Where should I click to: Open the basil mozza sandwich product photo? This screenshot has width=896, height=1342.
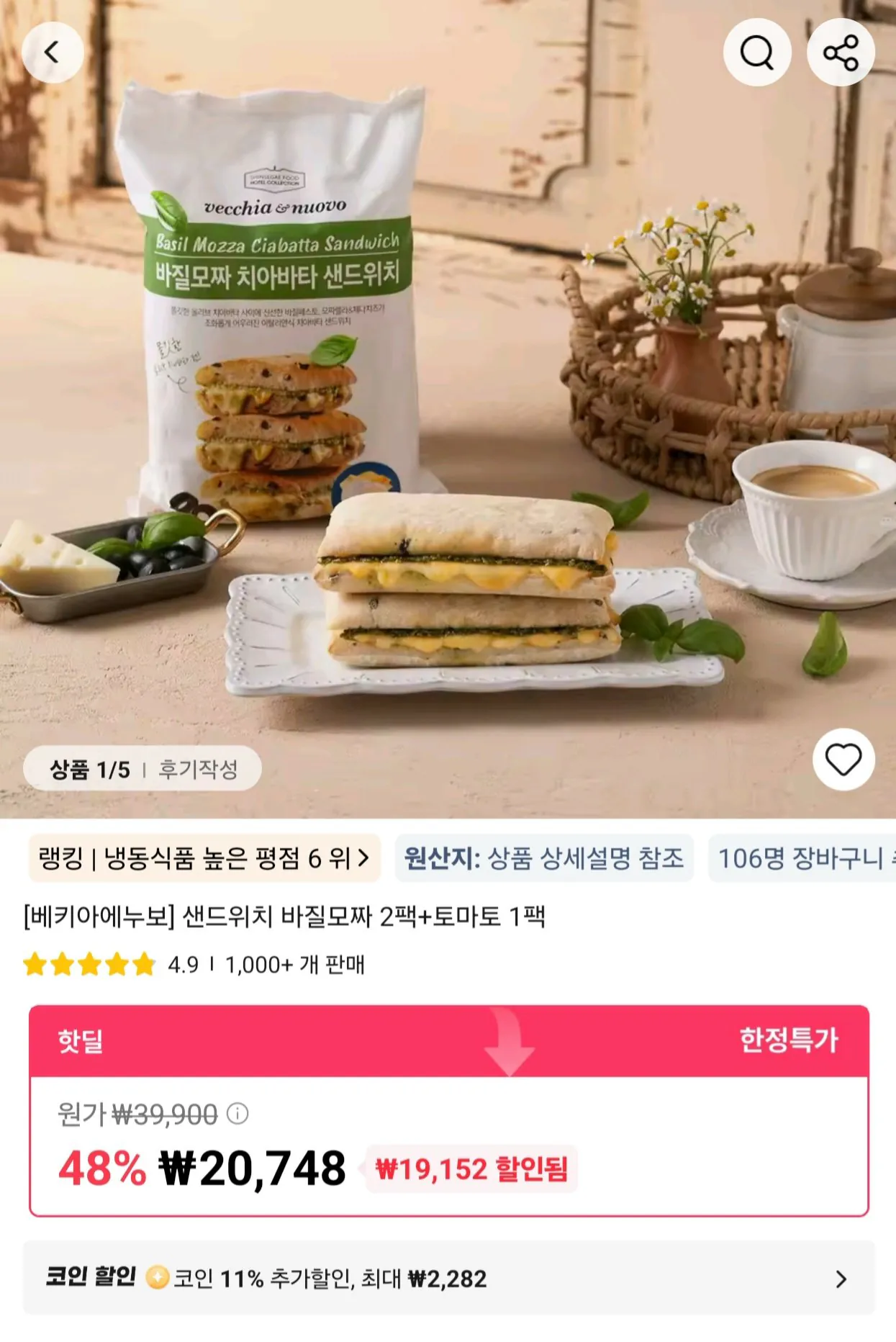pyautogui.click(x=448, y=409)
